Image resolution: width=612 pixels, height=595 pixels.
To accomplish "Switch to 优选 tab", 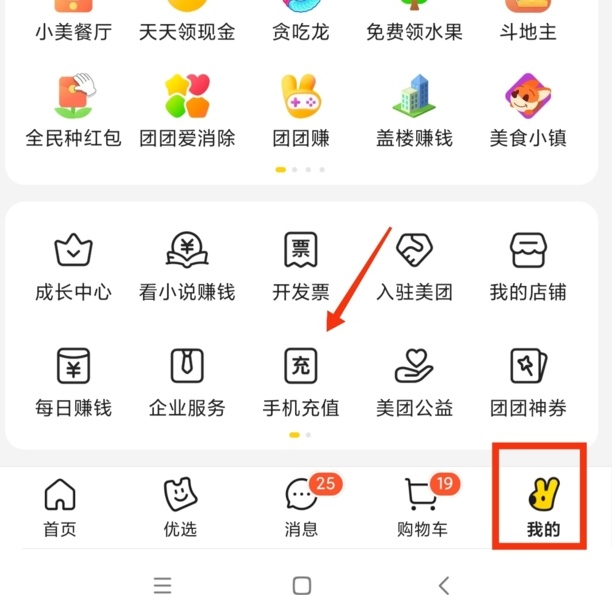I will (180, 507).
